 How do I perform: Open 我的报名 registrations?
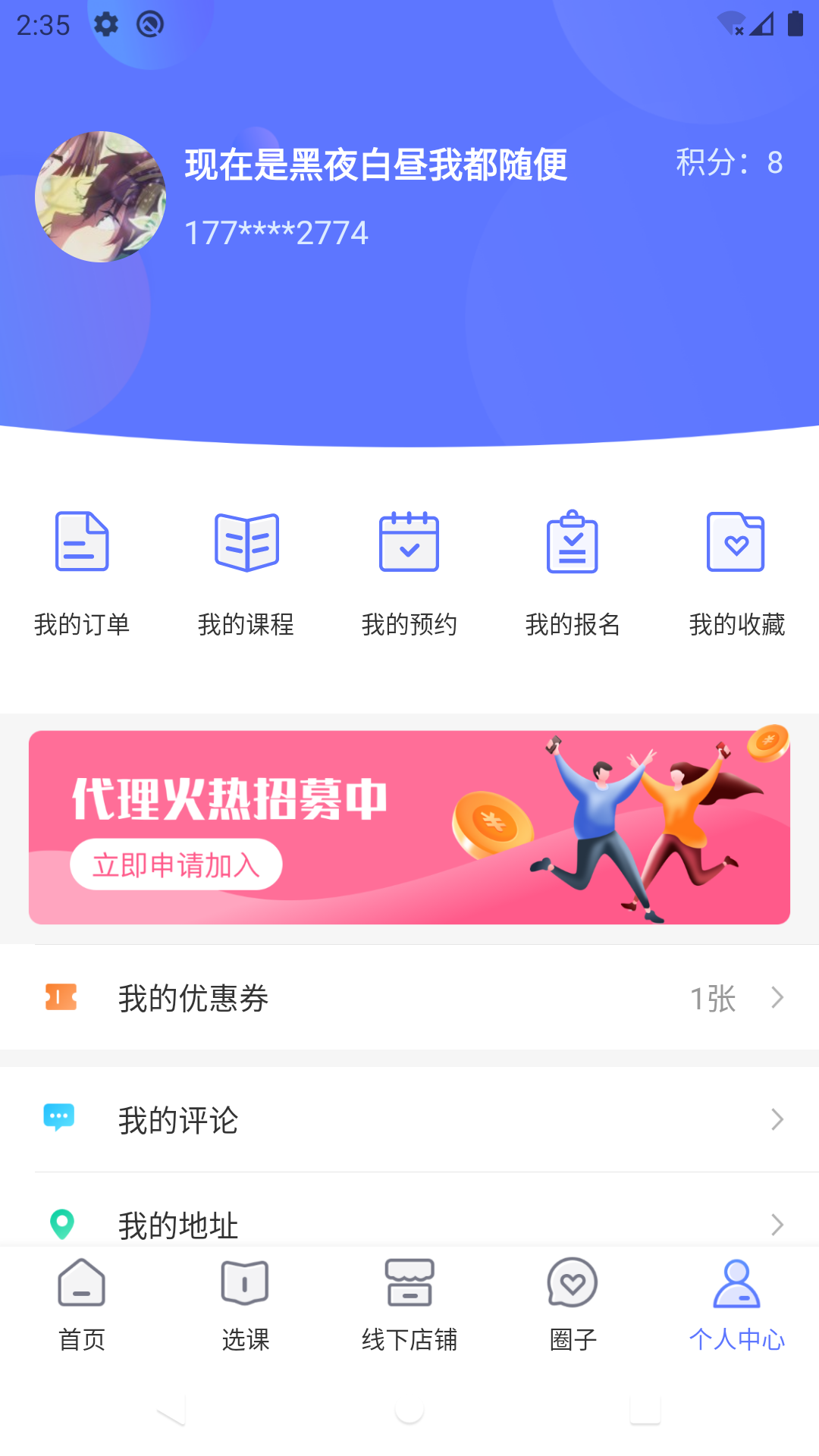pyautogui.click(x=573, y=573)
